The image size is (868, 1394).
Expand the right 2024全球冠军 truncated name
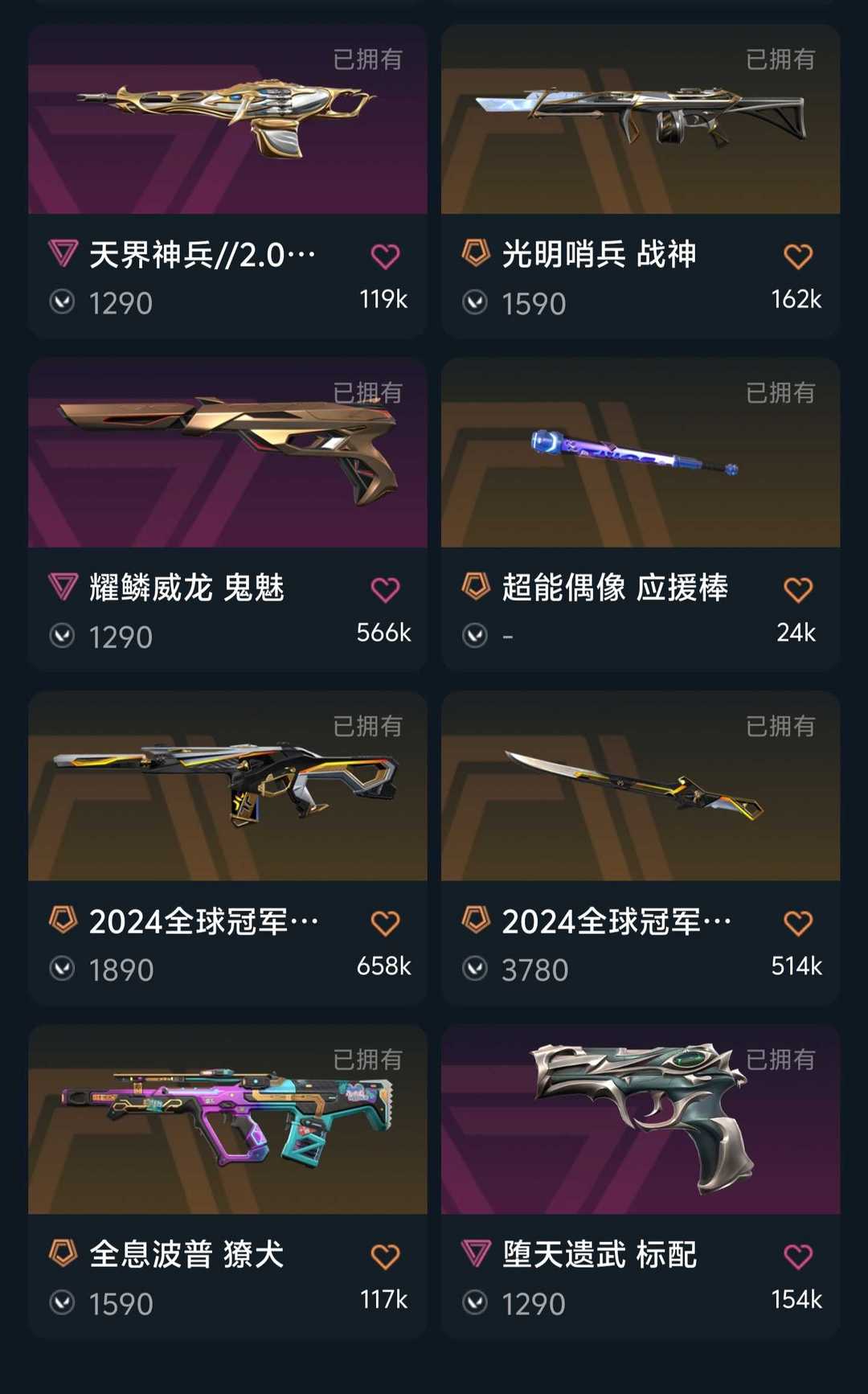(x=710, y=921)
